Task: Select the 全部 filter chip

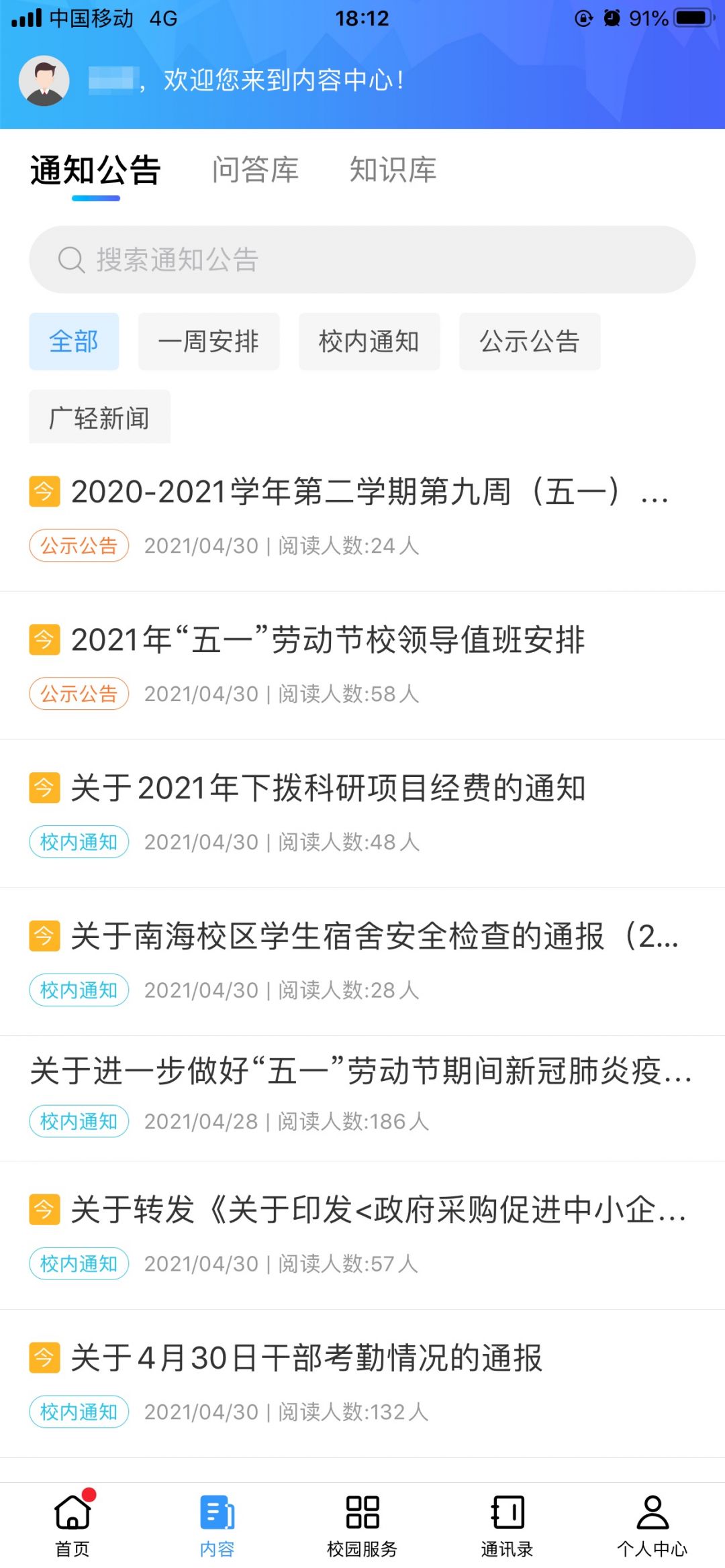Action: tap(74, 342)
